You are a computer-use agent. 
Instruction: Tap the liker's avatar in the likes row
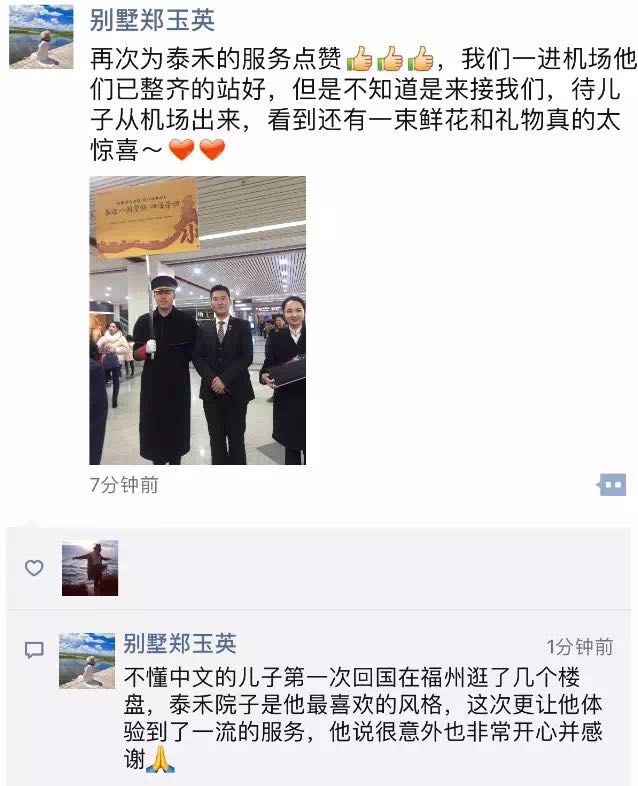tap(90, 568)
